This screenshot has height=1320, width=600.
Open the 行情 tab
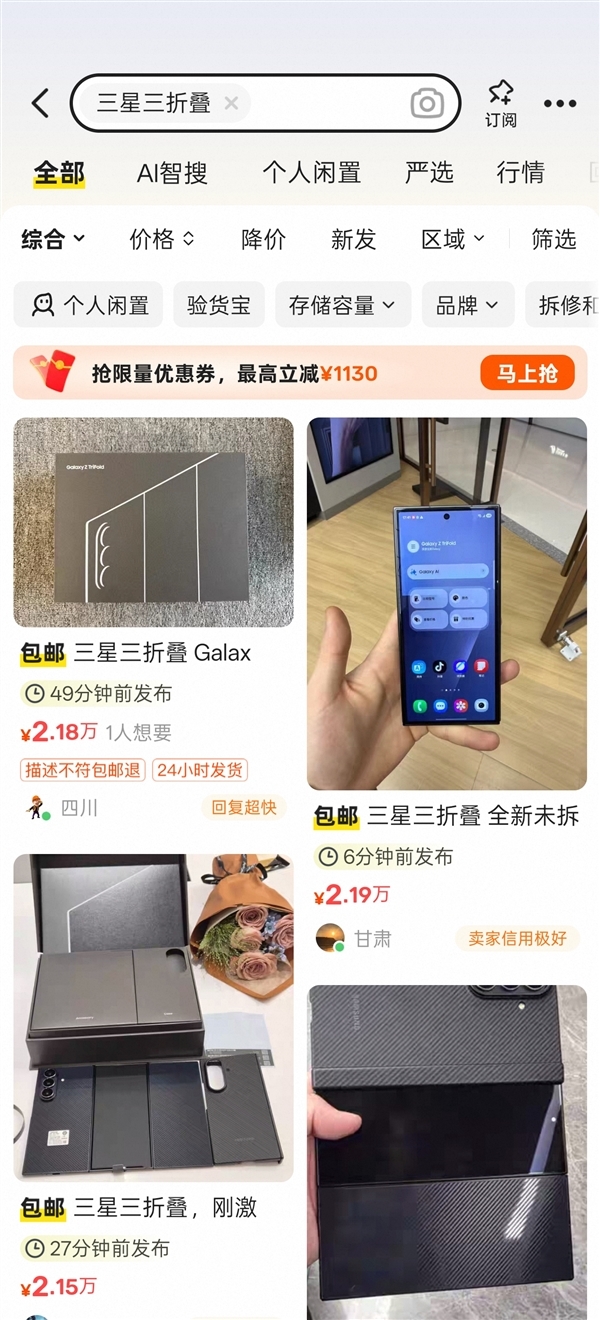pos(520,173)
